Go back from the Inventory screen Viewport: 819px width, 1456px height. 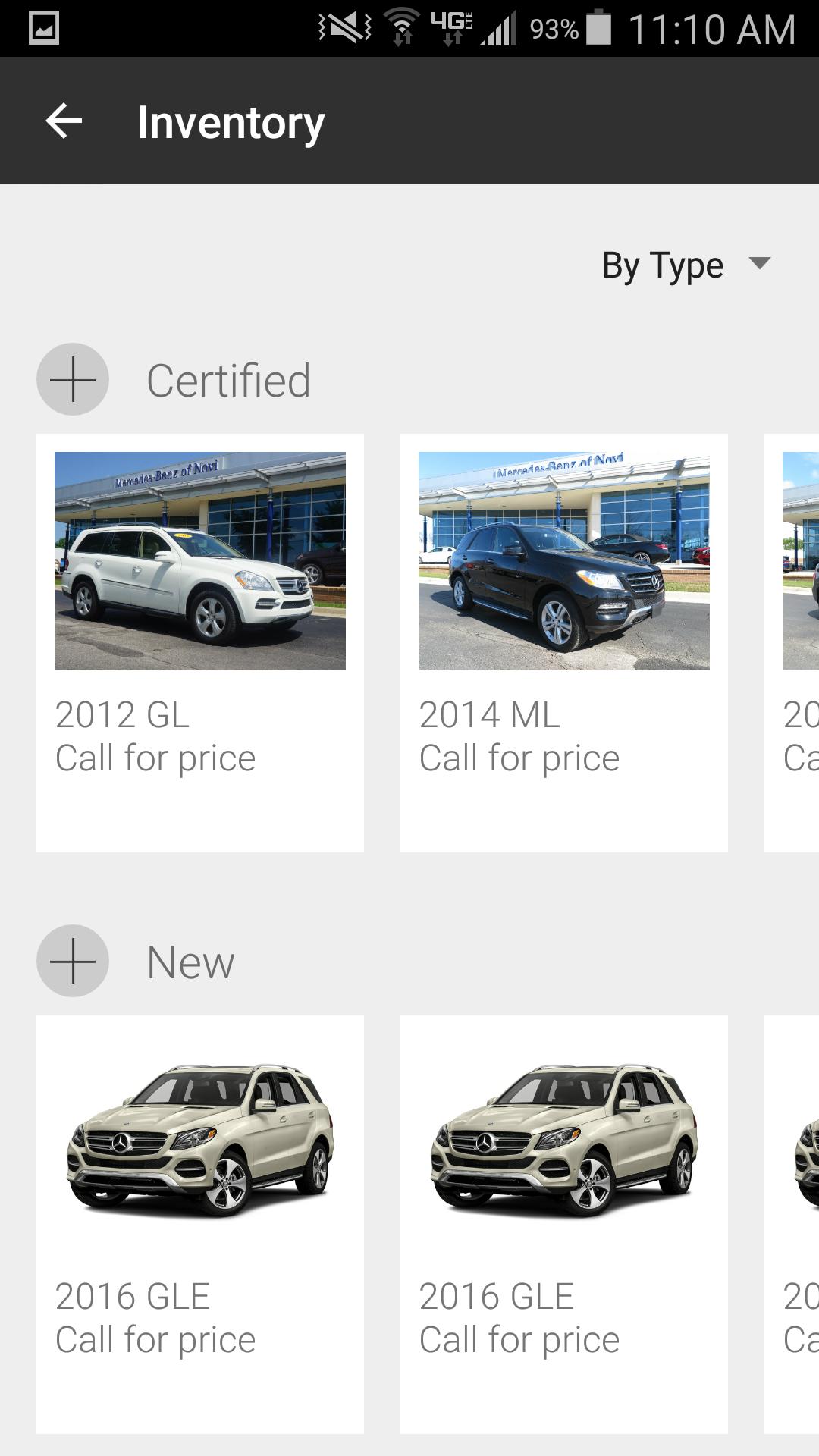(64, 121)
